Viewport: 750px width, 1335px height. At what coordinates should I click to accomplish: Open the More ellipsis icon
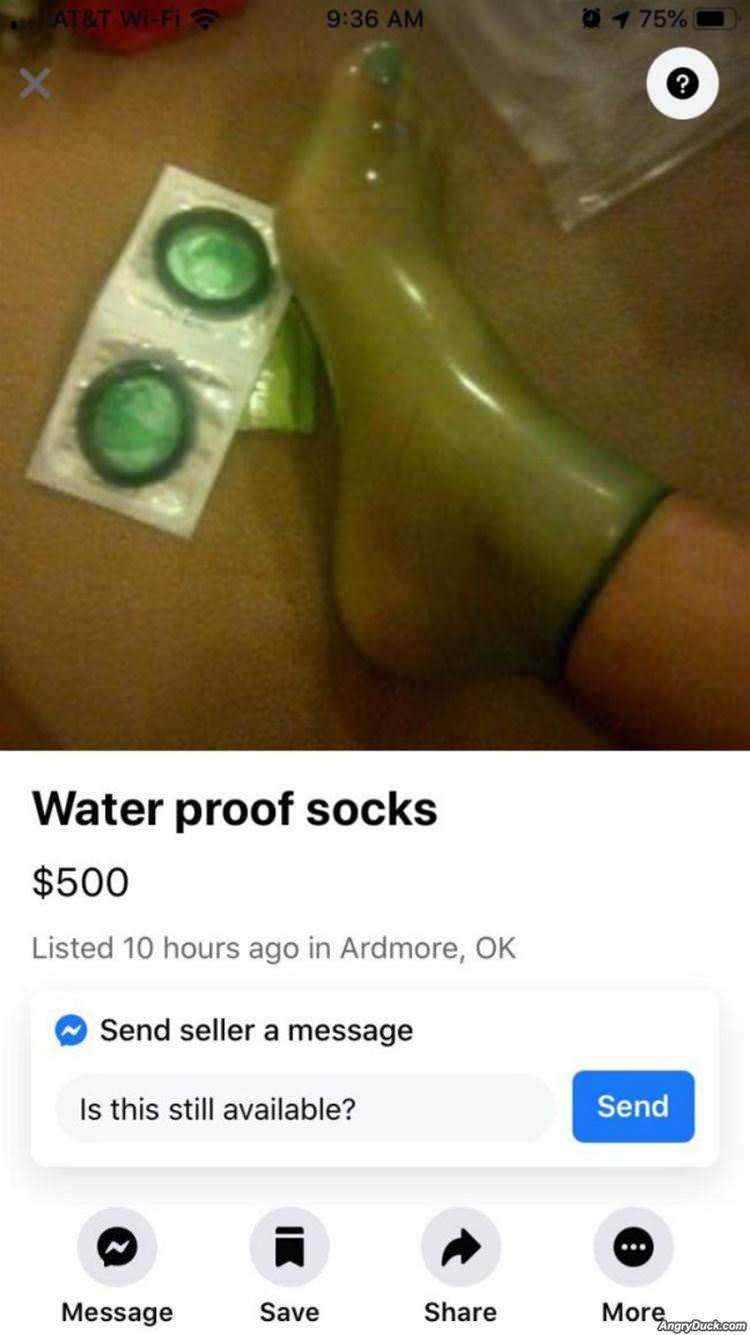(633, 1246)
